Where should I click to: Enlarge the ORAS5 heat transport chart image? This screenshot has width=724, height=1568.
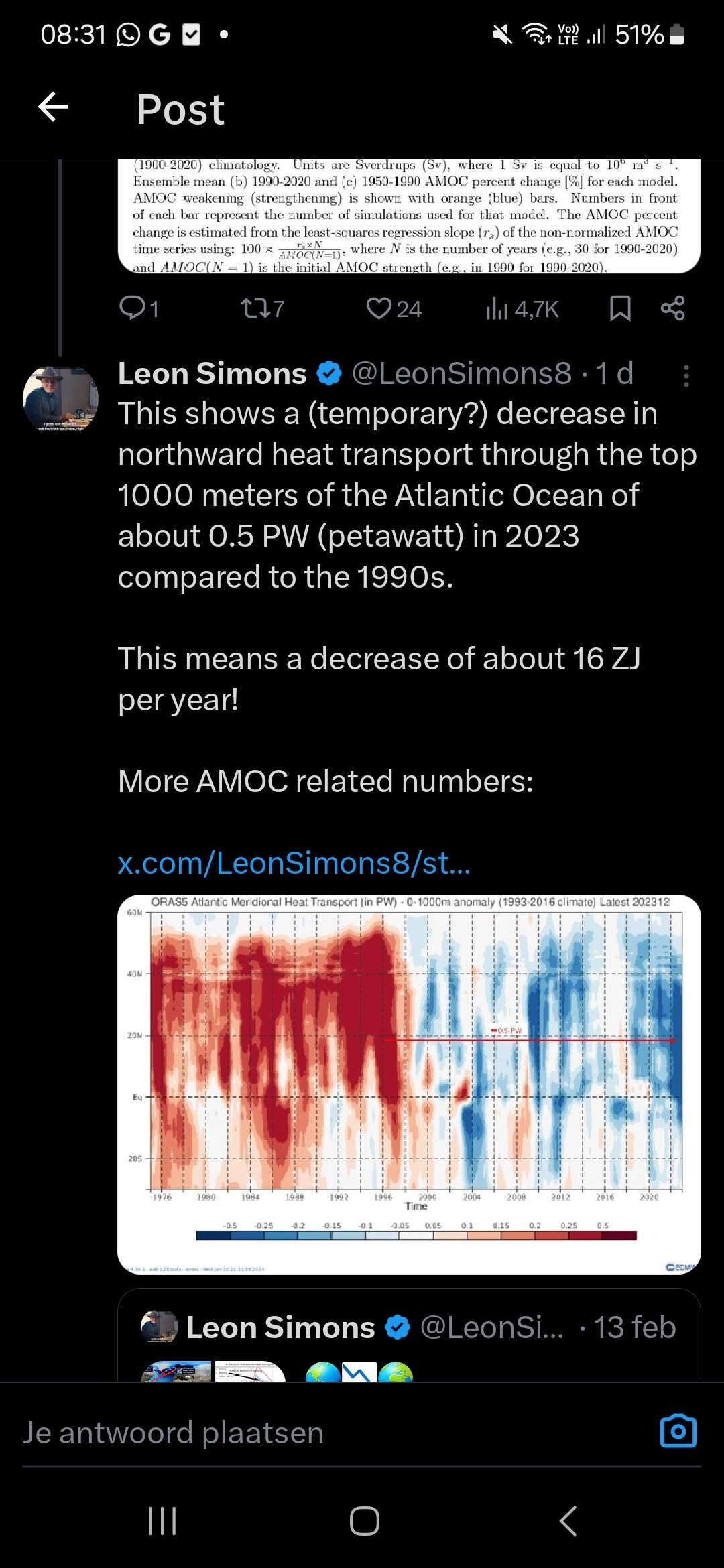point(409,1084)
